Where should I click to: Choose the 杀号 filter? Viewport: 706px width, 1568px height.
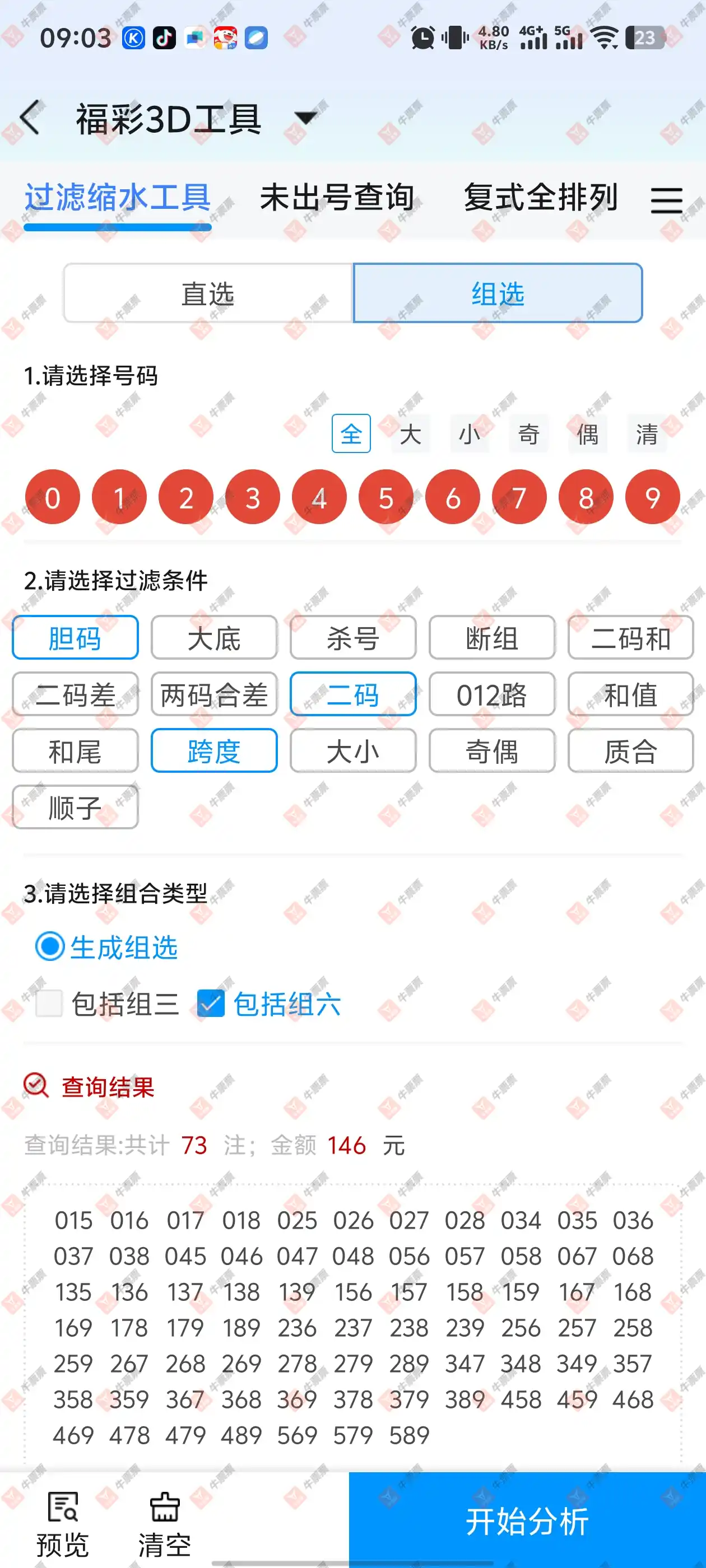click(352, 638)
